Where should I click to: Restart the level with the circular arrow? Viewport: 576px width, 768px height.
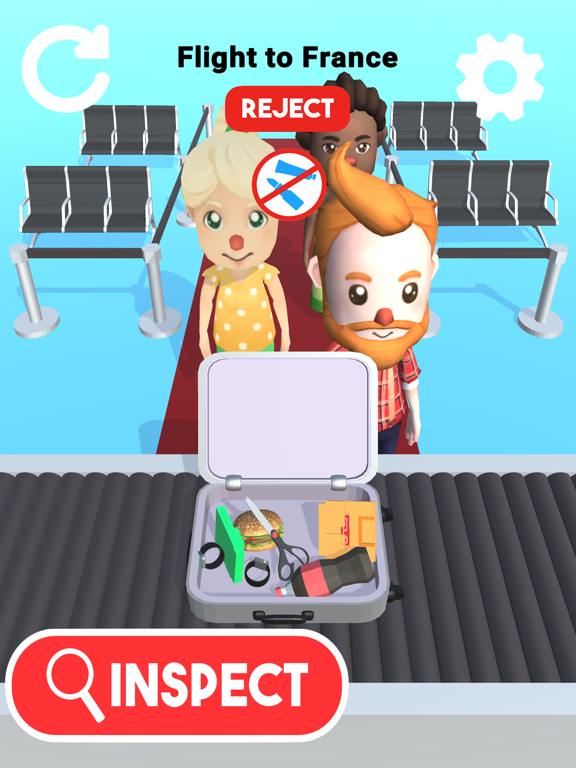66,68
